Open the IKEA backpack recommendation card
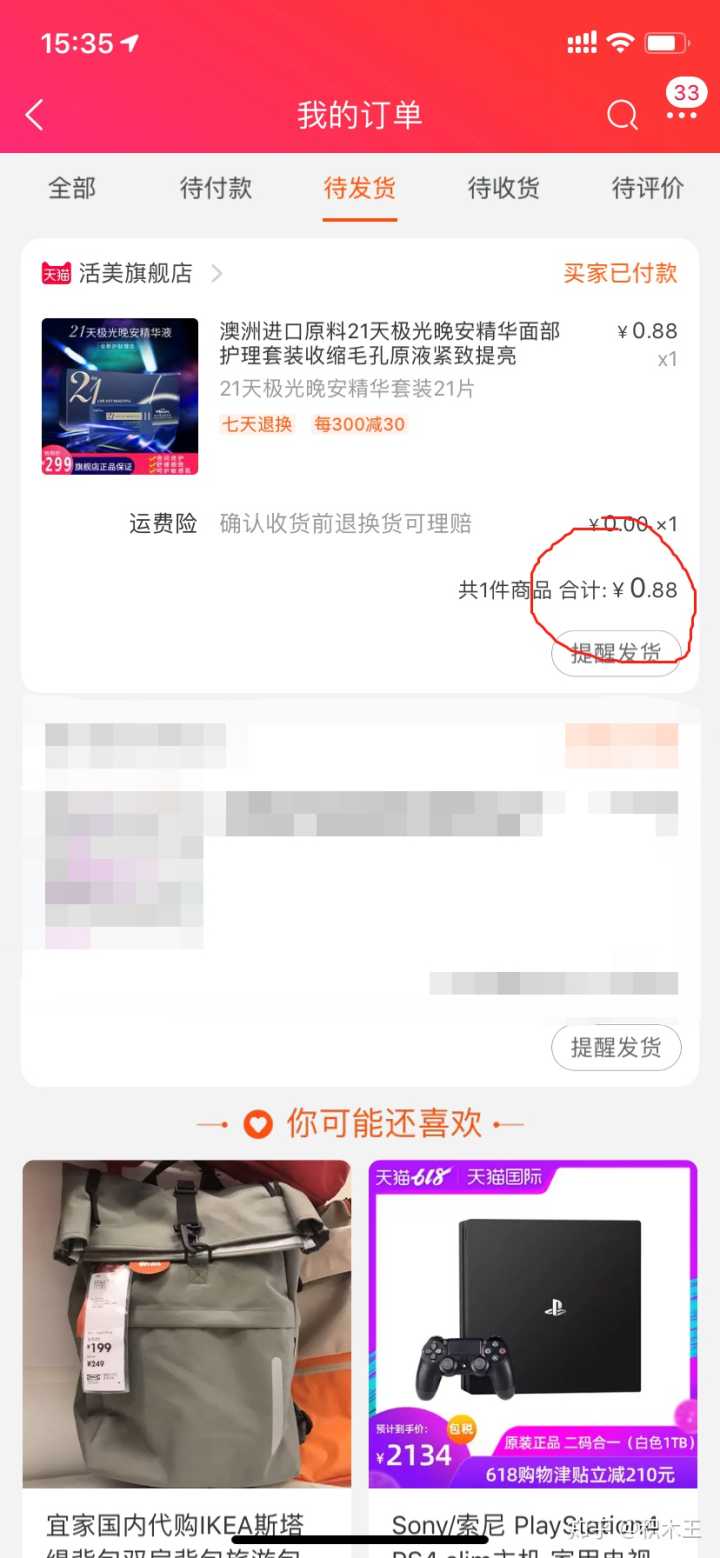The height and width of the screenshot is (1558, 720). (187, 1340)
